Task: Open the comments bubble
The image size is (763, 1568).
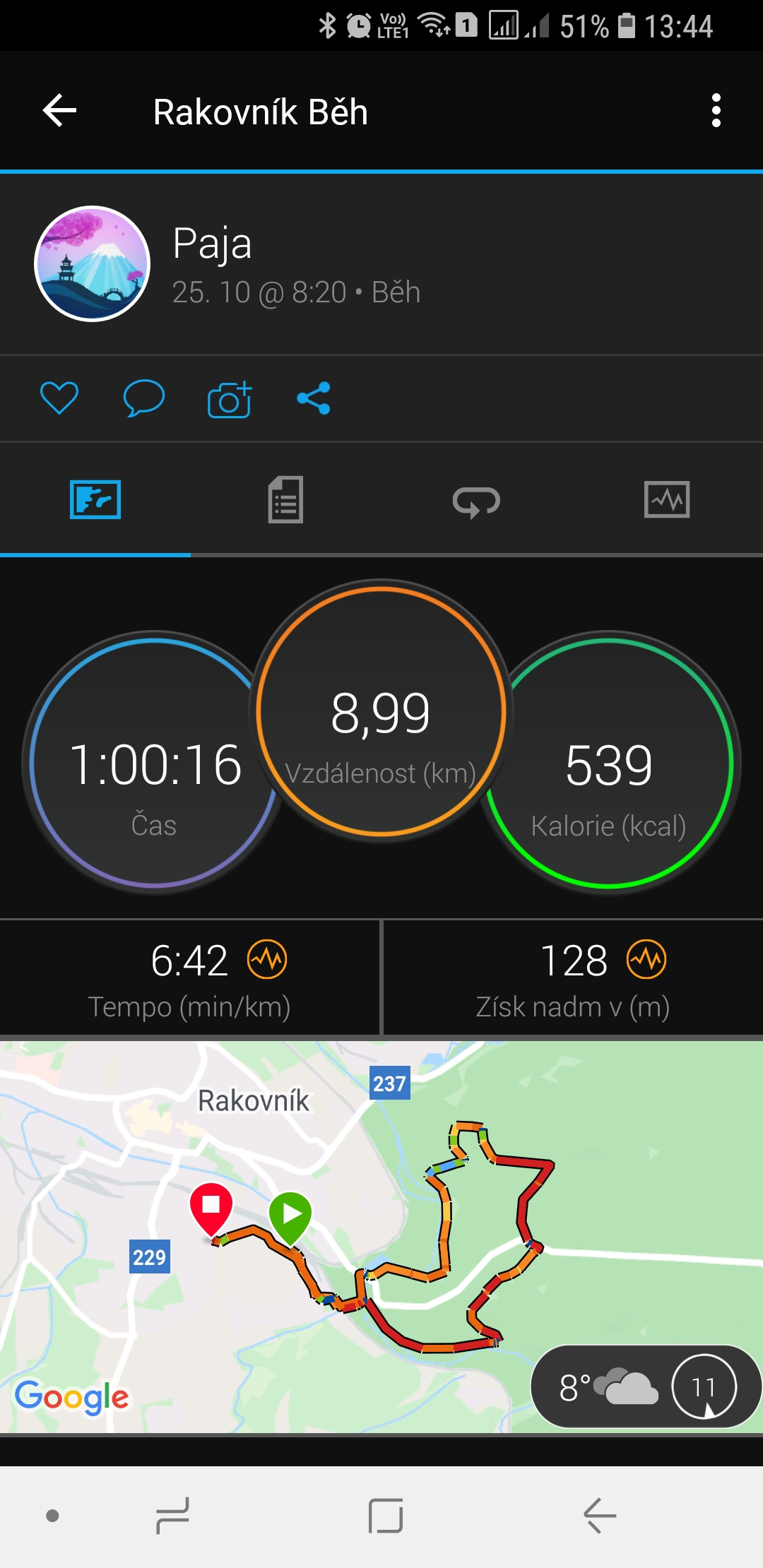Action: (x=144, y=398)
